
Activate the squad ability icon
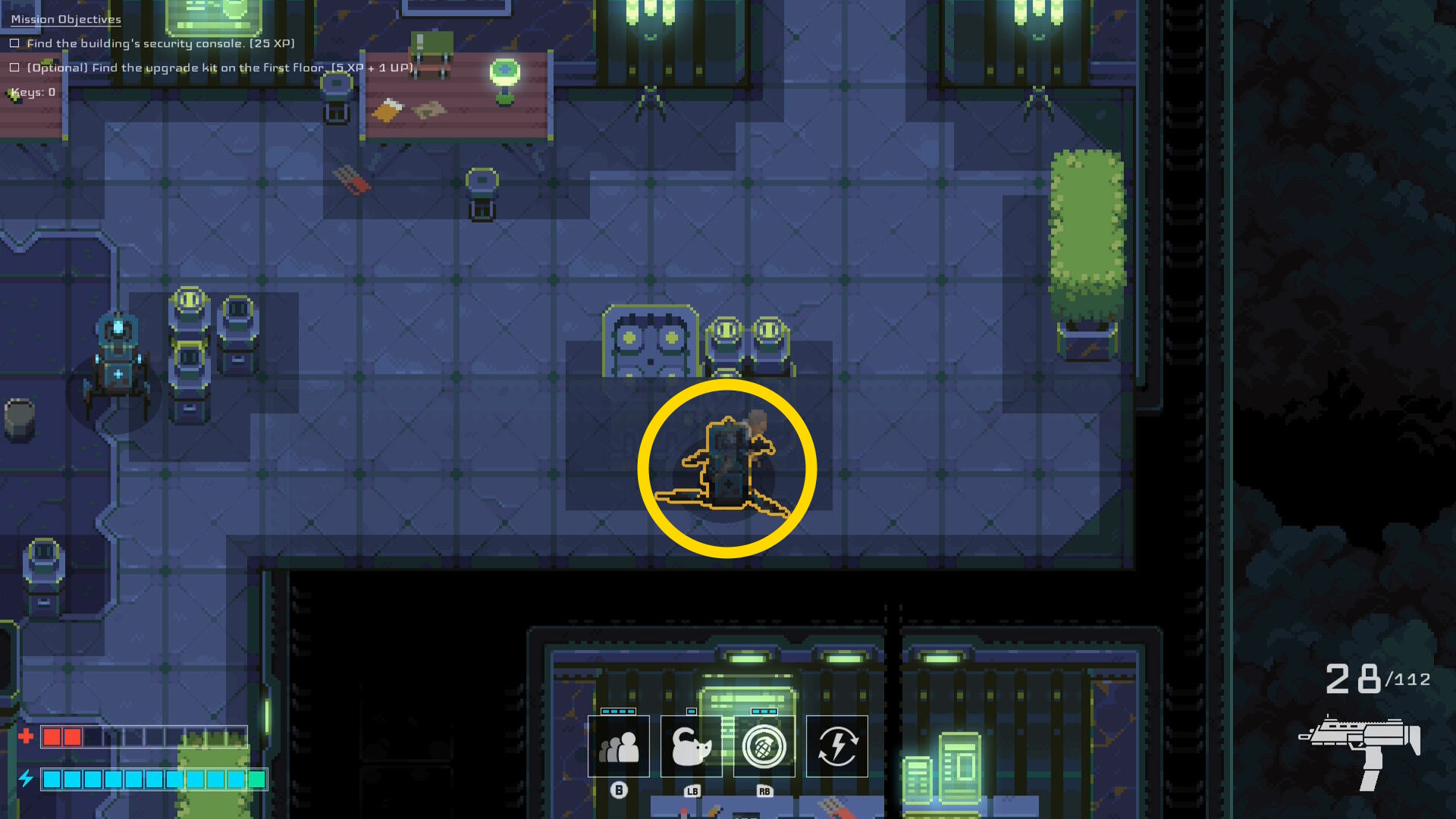[618, 746]
